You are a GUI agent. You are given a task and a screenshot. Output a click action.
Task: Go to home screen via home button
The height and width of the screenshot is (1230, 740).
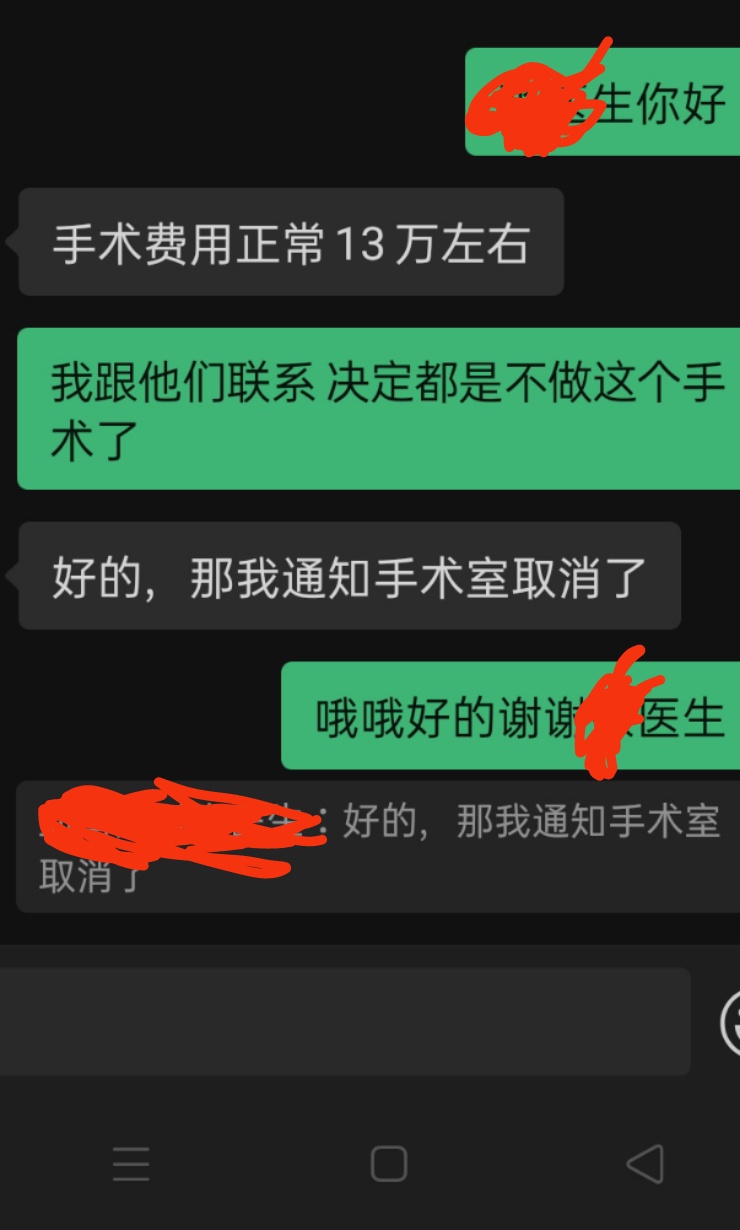tap(388, 1164)
